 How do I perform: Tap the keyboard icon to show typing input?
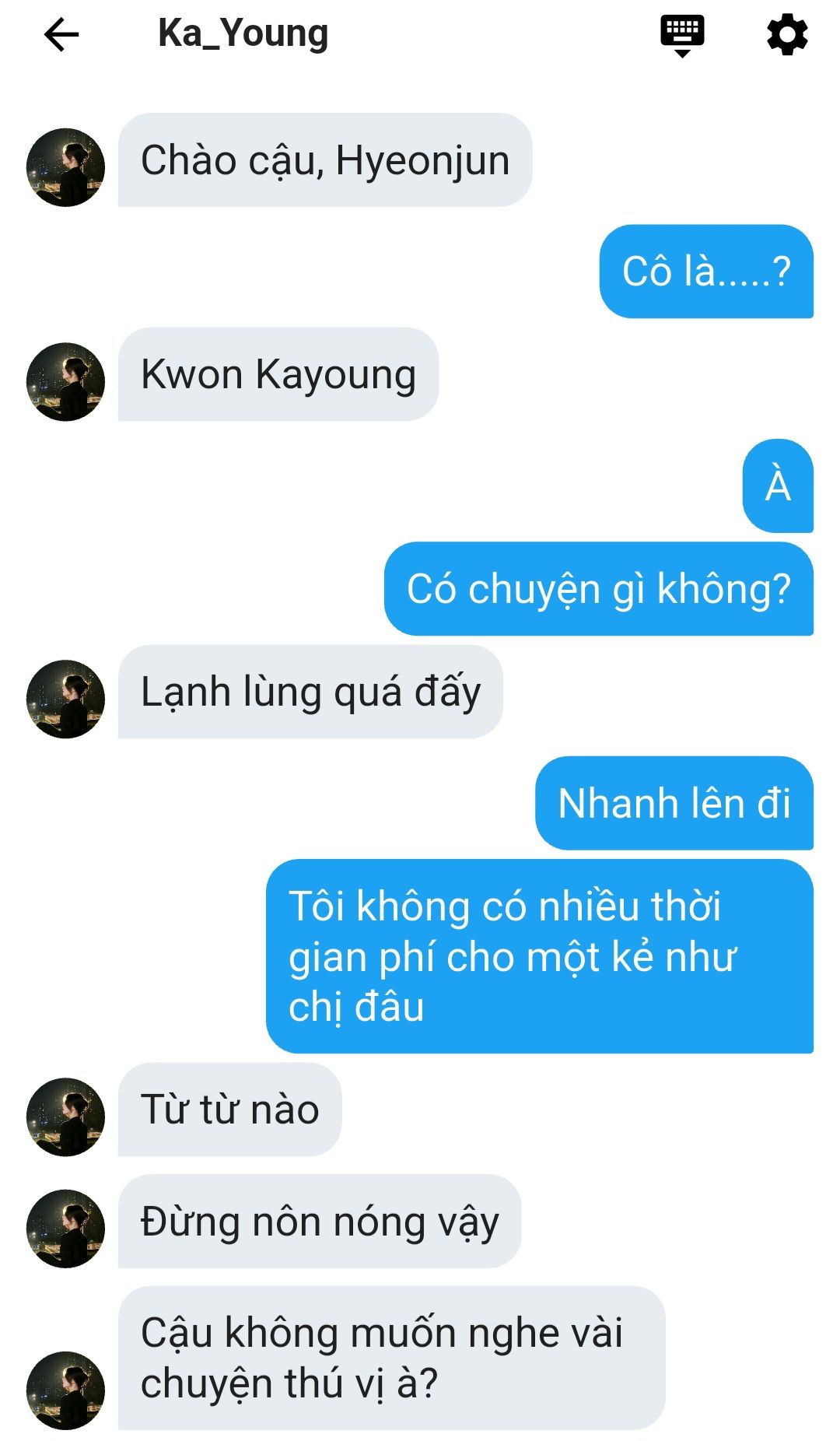[x=682, y=36]
